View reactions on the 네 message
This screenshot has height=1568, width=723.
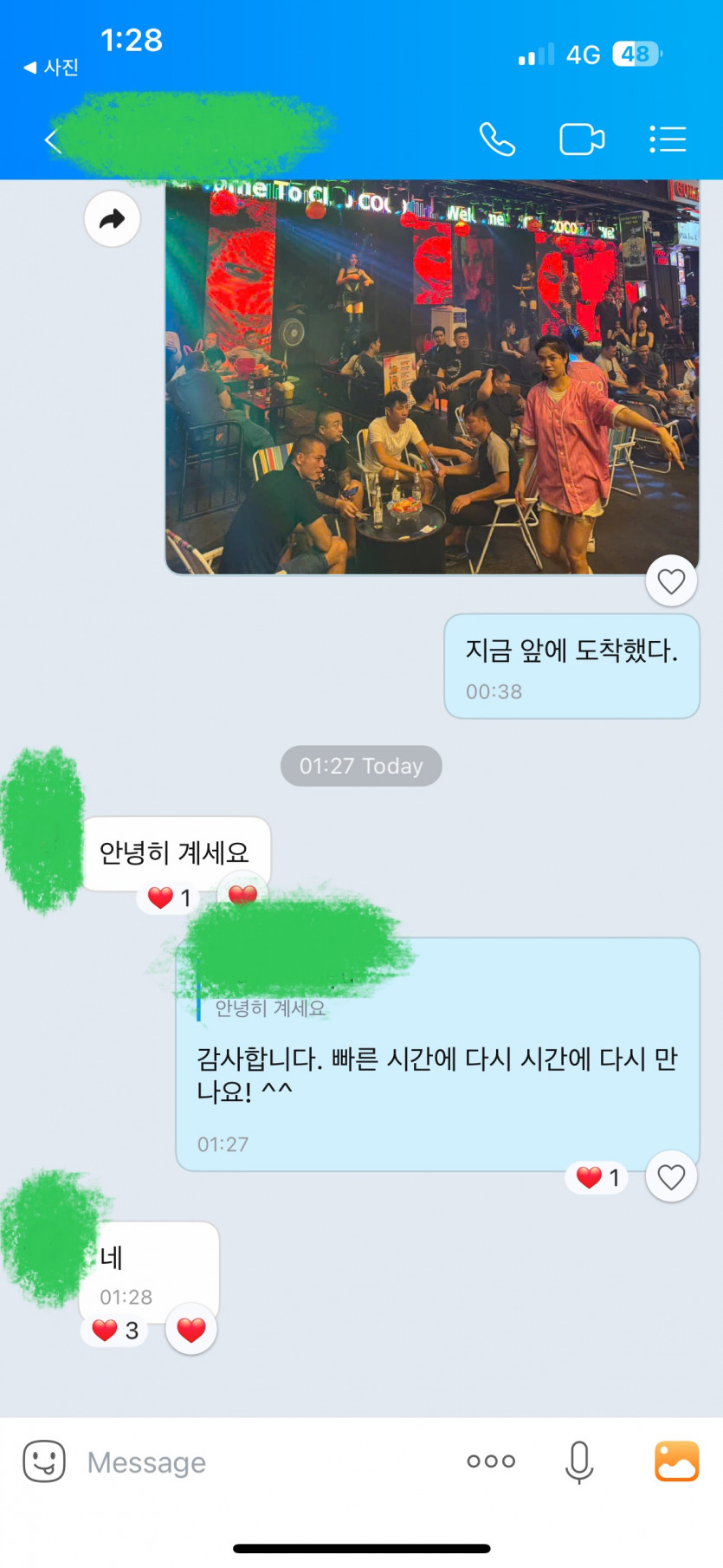click(x=116, y=1330)
